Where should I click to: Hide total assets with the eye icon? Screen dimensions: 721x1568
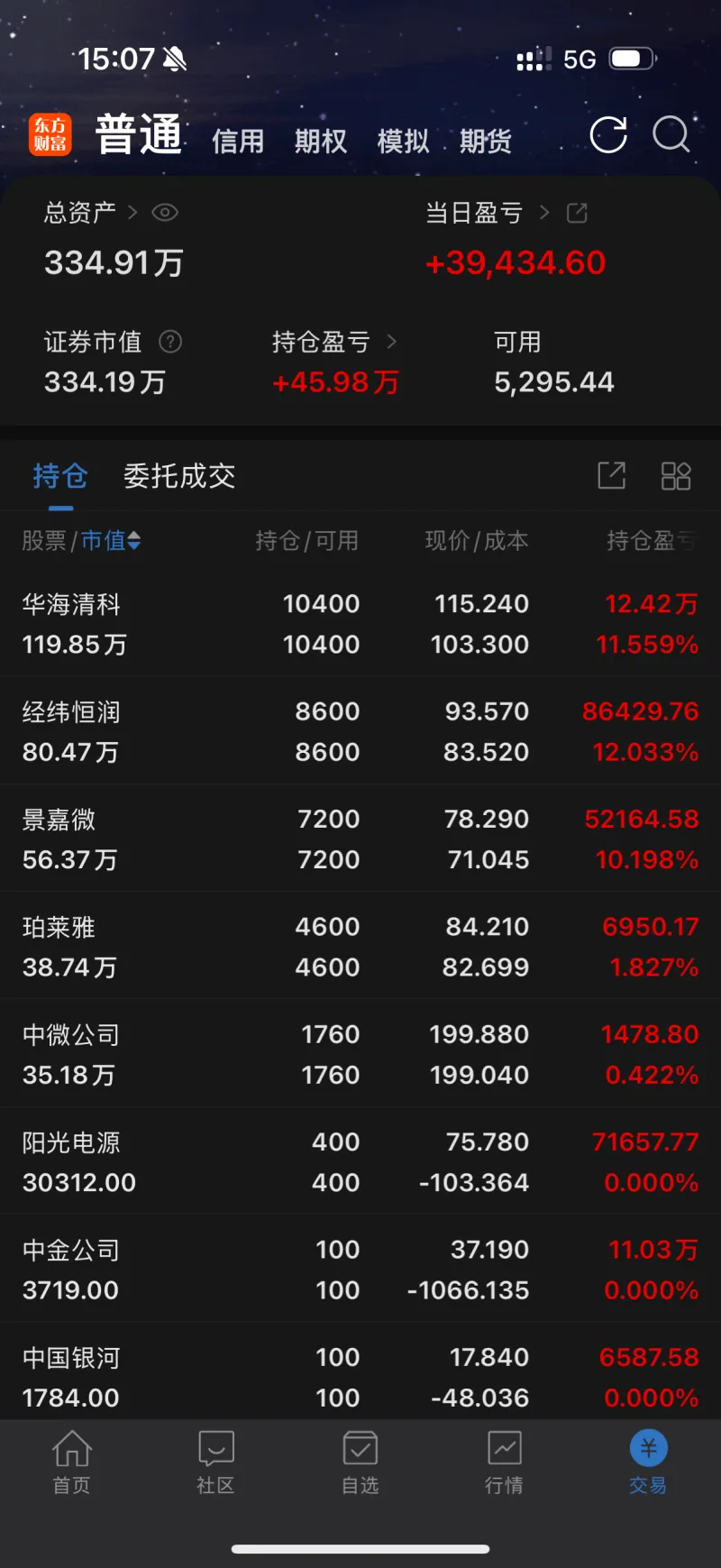165,213
